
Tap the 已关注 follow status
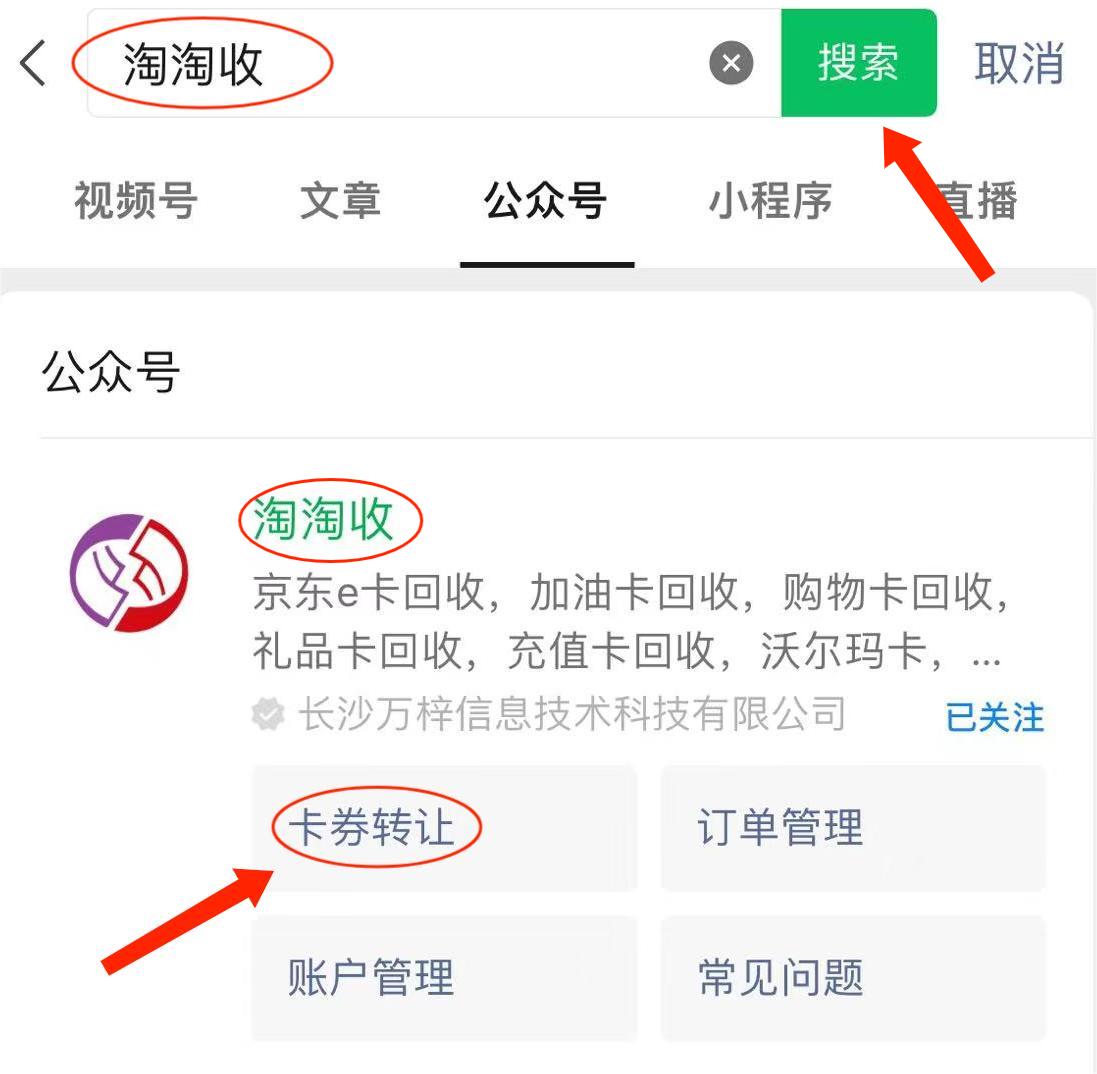pyautogui.click(x=995, y=718)
